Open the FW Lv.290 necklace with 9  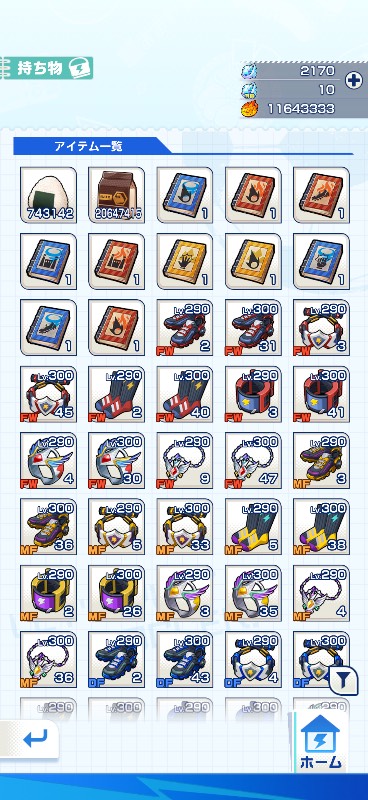pos(185,460)
